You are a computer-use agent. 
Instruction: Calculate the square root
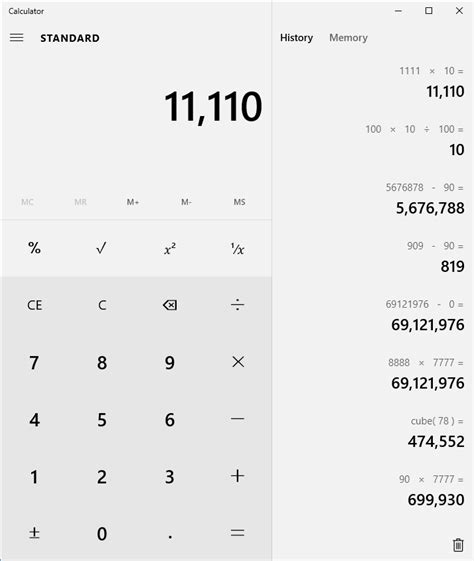102,248
